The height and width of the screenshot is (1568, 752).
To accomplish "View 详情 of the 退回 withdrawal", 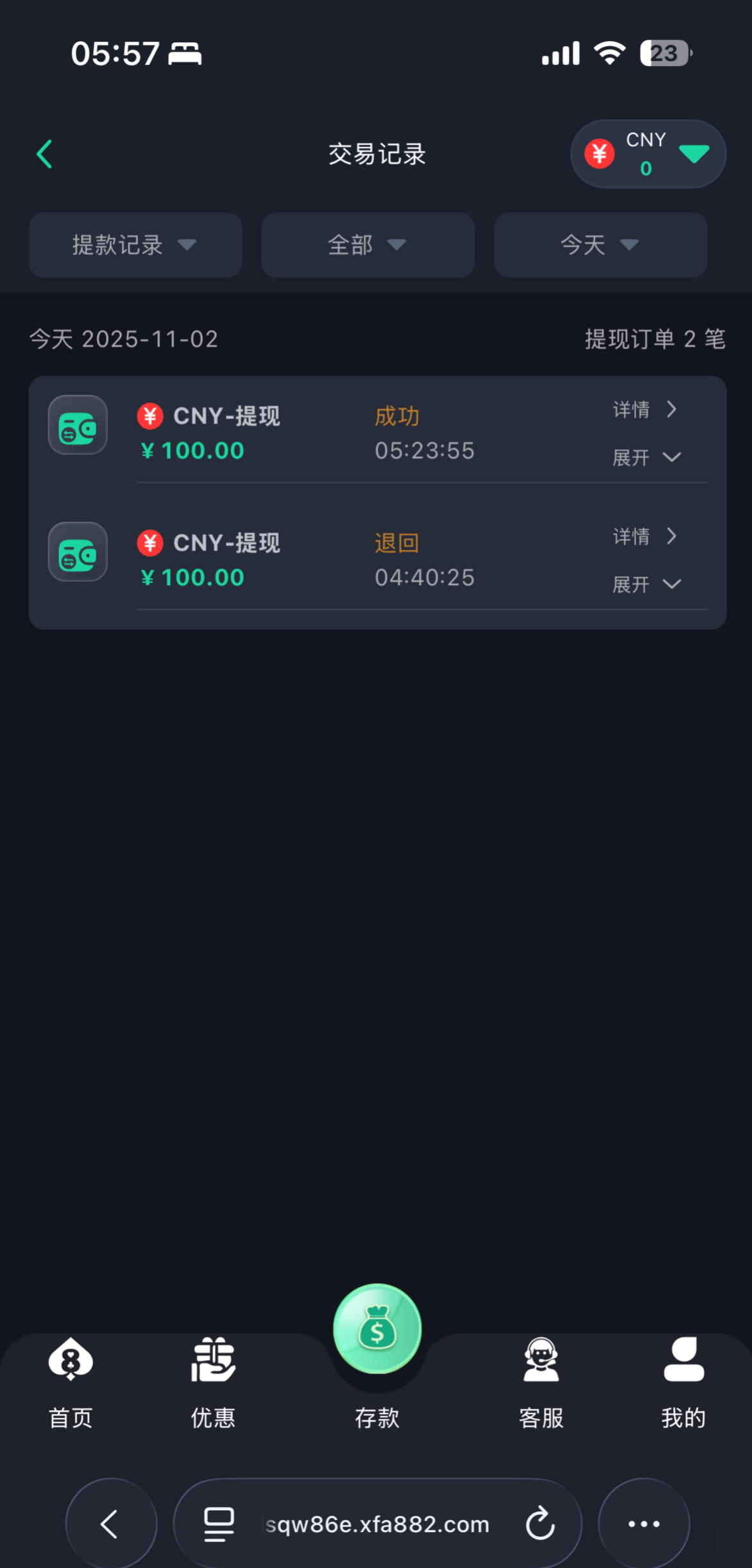I will pyautogui.click(x=644, y=536).
